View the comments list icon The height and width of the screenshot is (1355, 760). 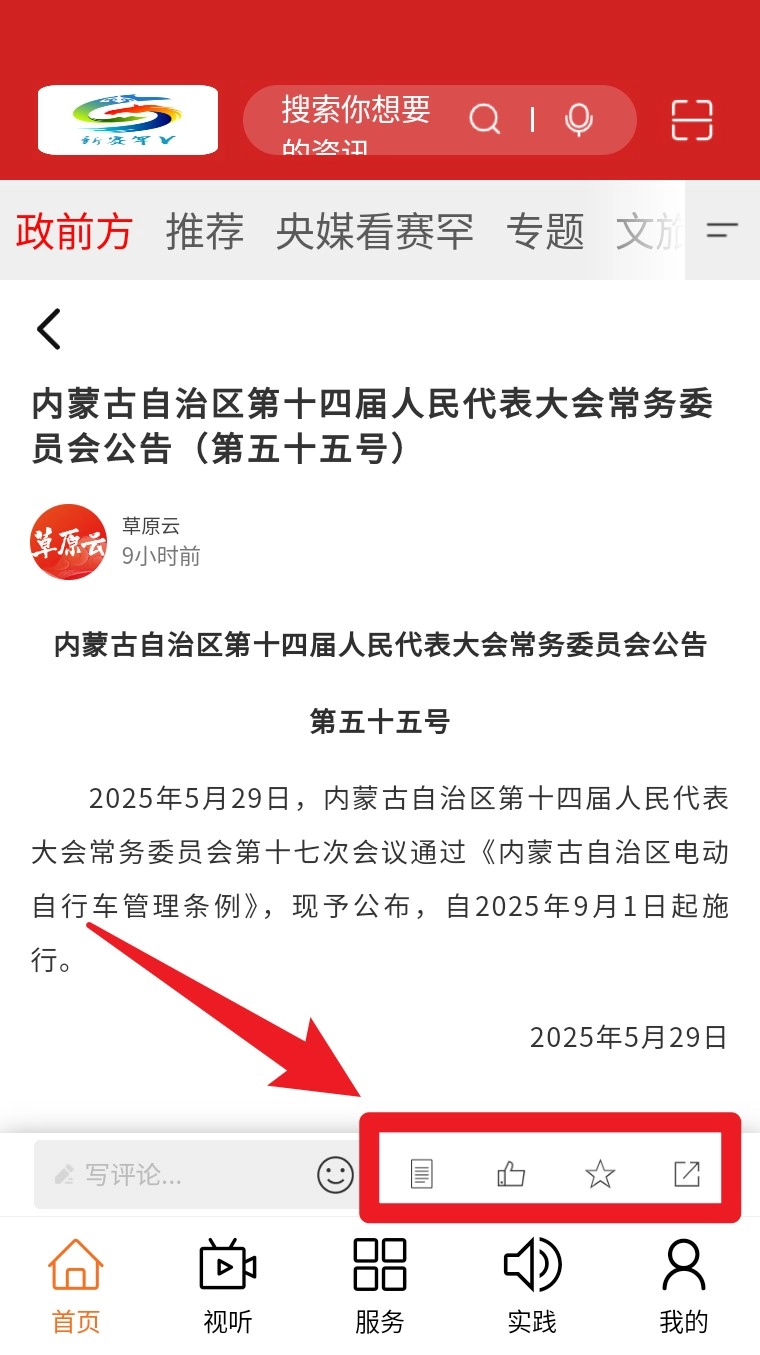coord(423,1174)
